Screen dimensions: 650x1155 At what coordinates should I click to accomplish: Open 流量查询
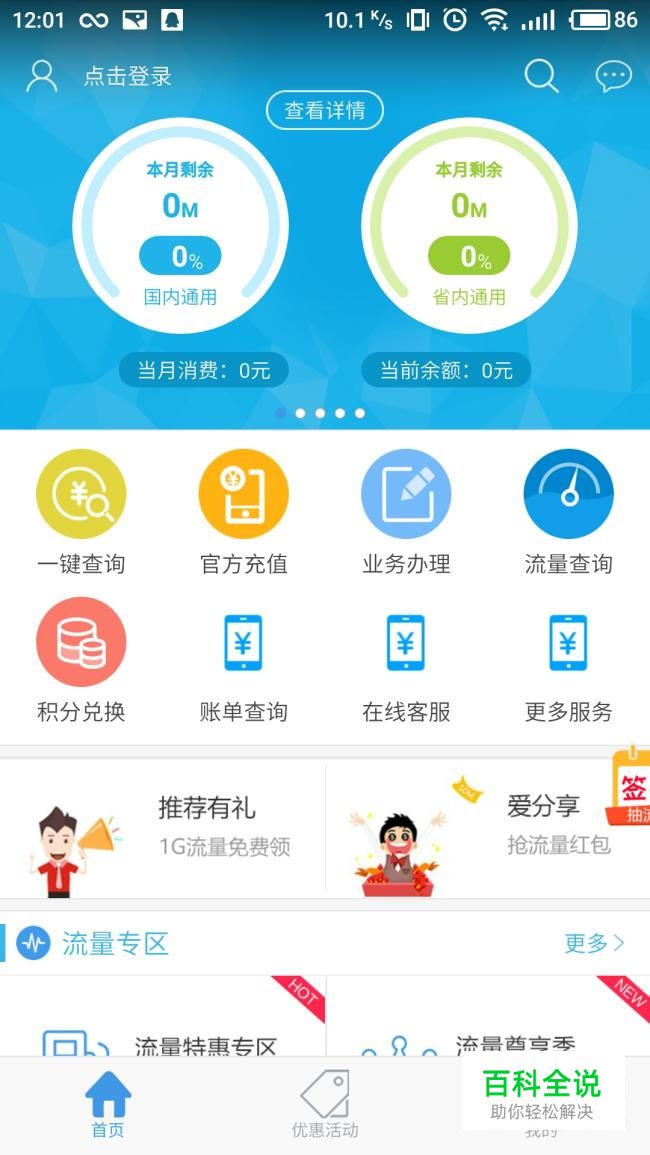click(568, 512)
